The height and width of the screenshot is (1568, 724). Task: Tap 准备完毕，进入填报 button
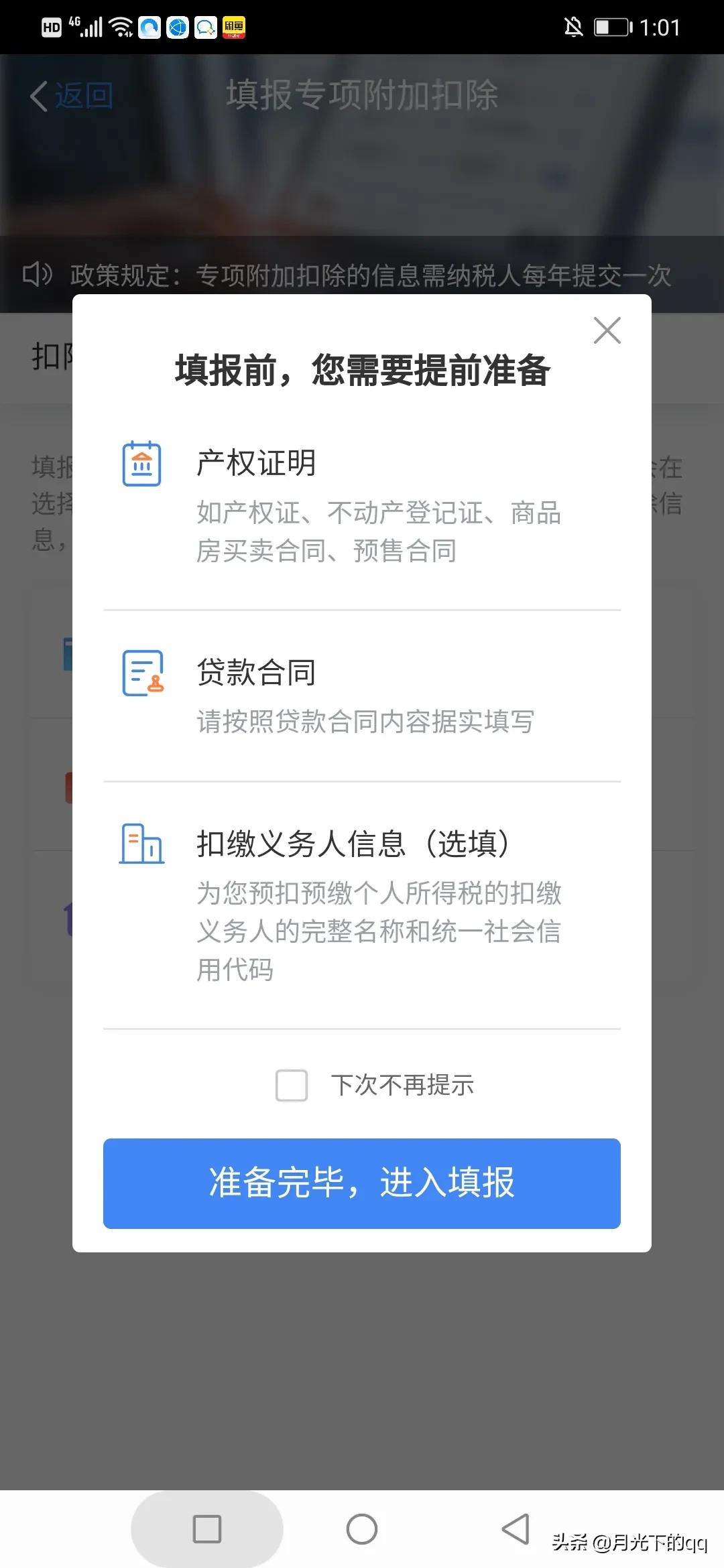click(x=362, y=1183)
